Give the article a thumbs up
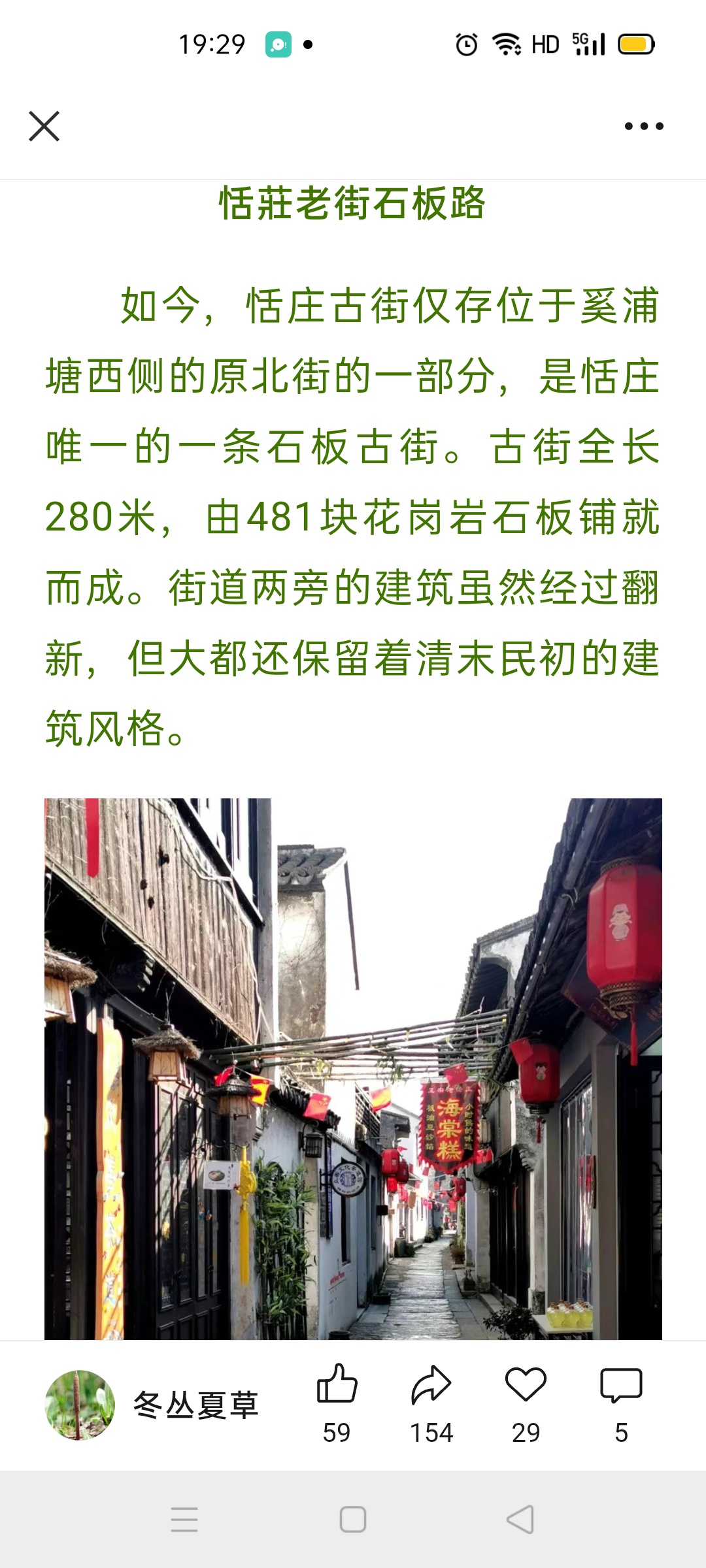Viewport: 706px width, 1568px height. coord(337,1385)
